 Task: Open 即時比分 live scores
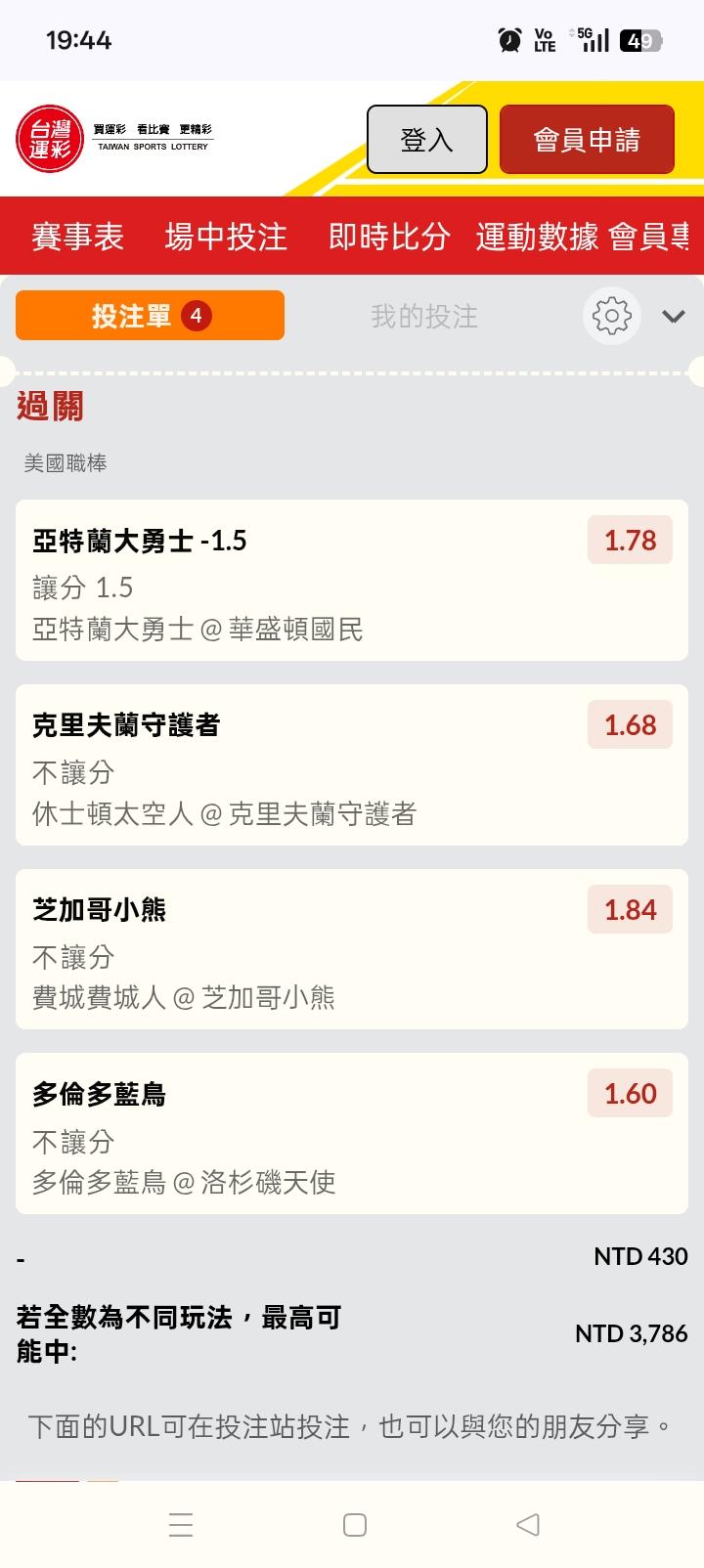click(389, 237)
